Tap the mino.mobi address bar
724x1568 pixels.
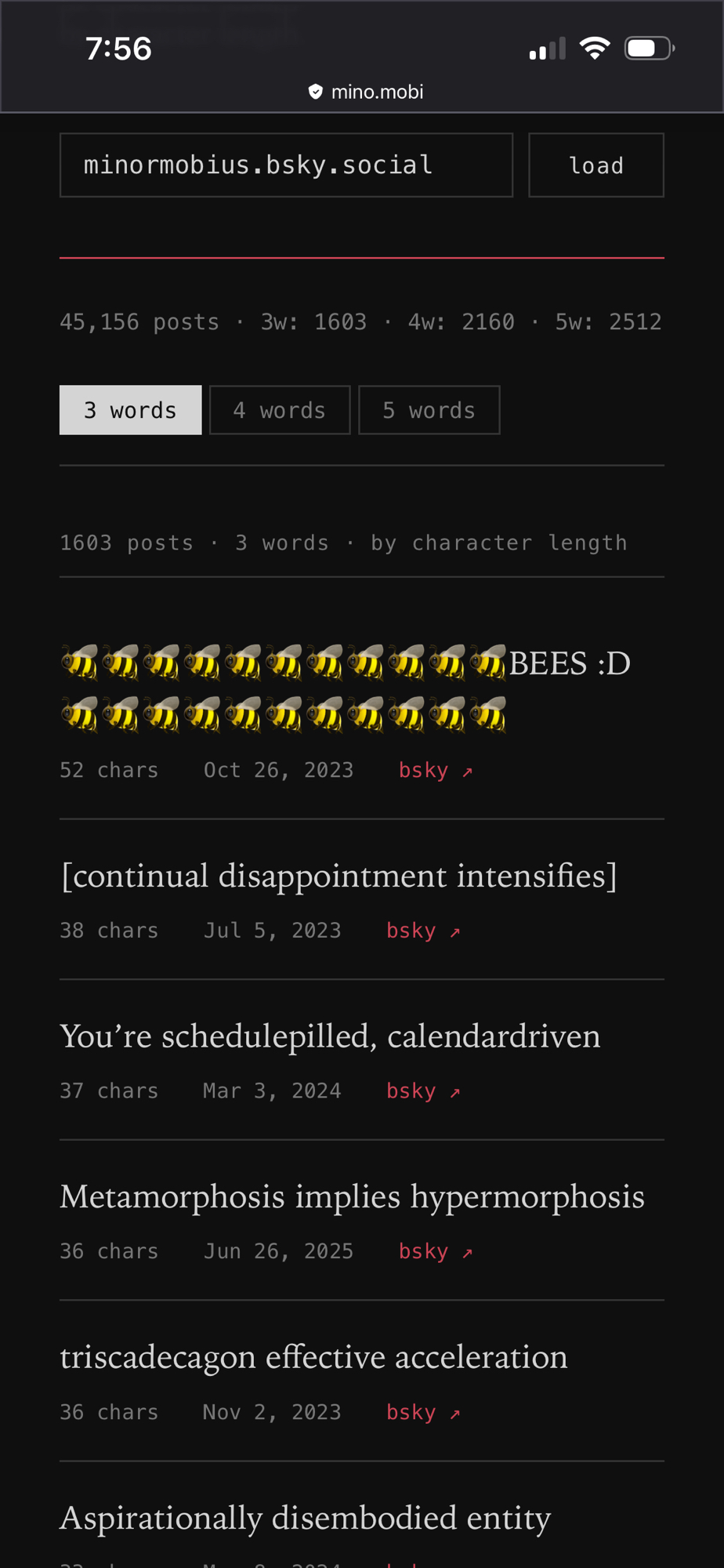pyautogui.click(x=366, y=92)
